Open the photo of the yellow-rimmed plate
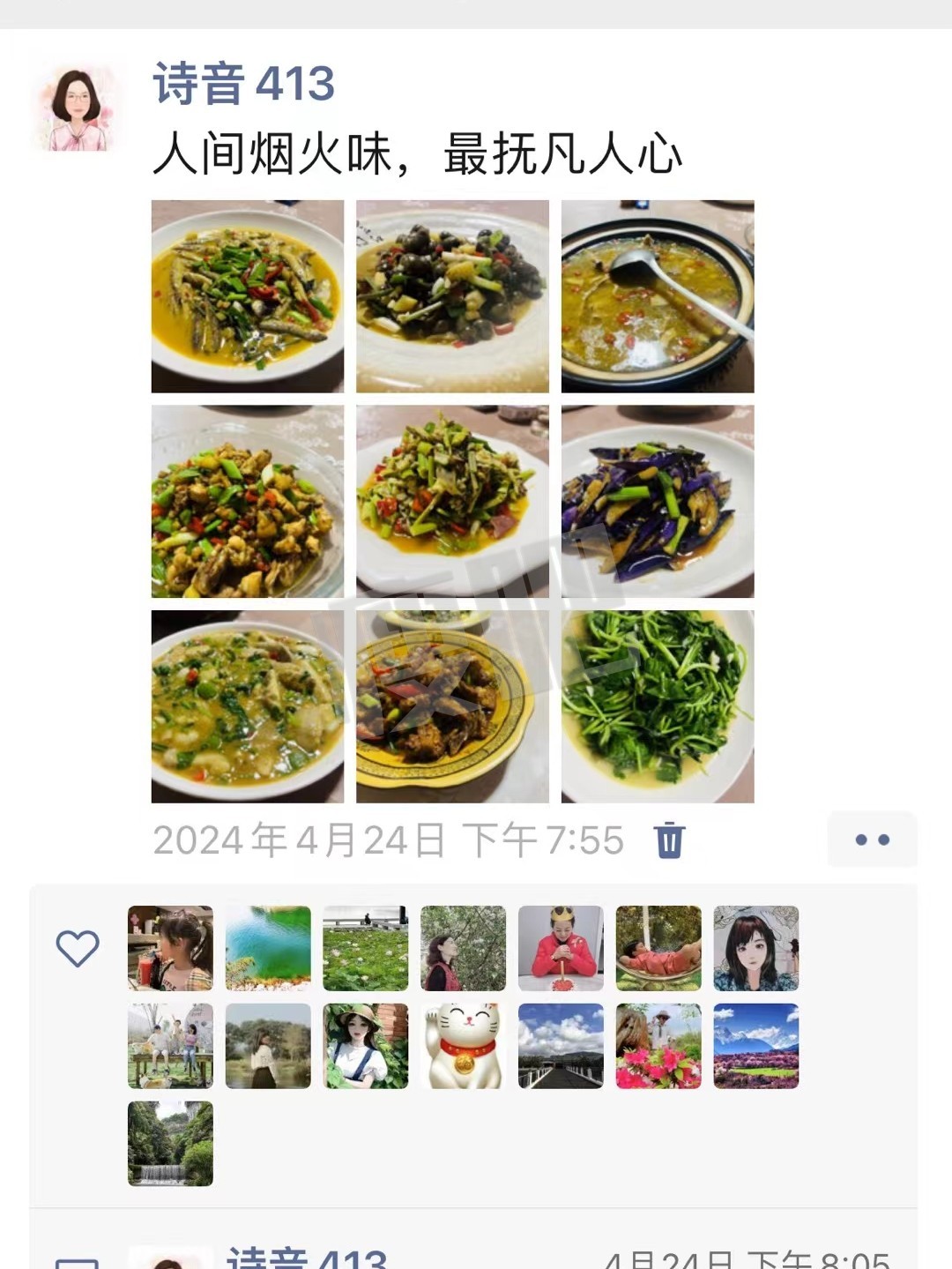 (452, 706)
